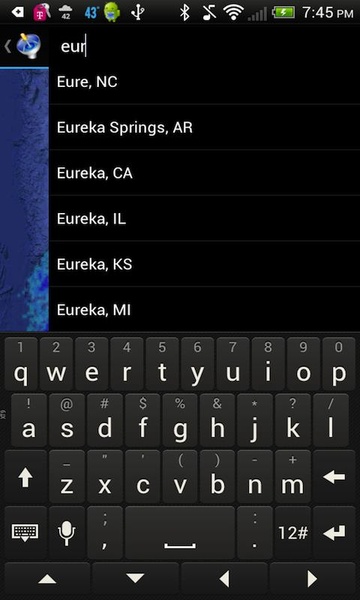Hide keyboard using the keyboard icon key
360x600 pixels.
tap(26, 533)
